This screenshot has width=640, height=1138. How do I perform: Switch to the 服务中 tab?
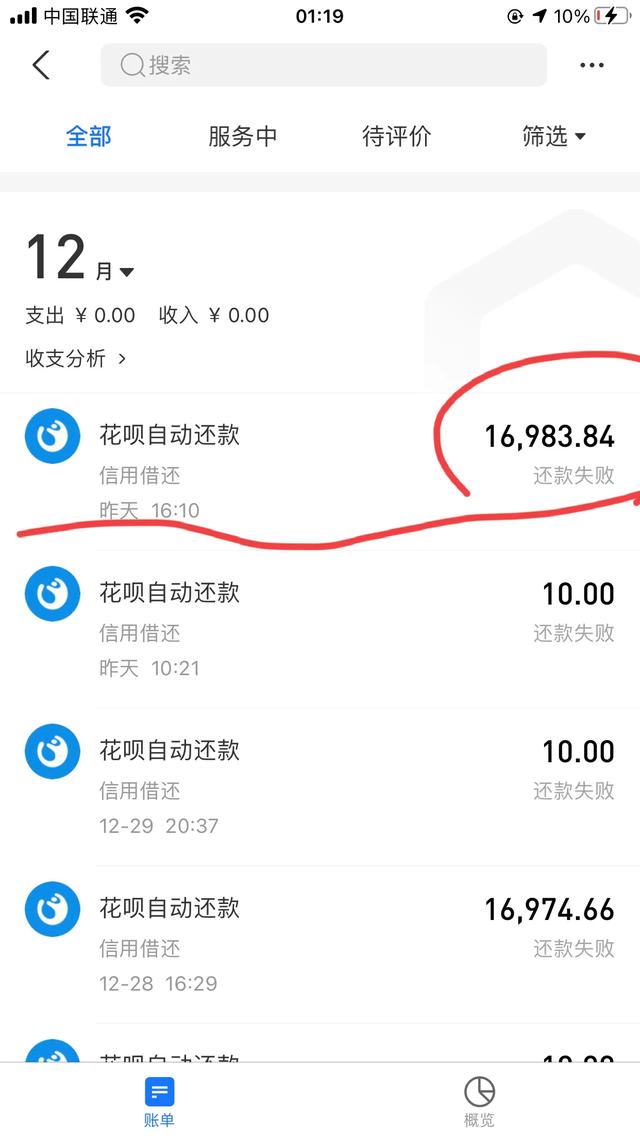pos(242,136)
